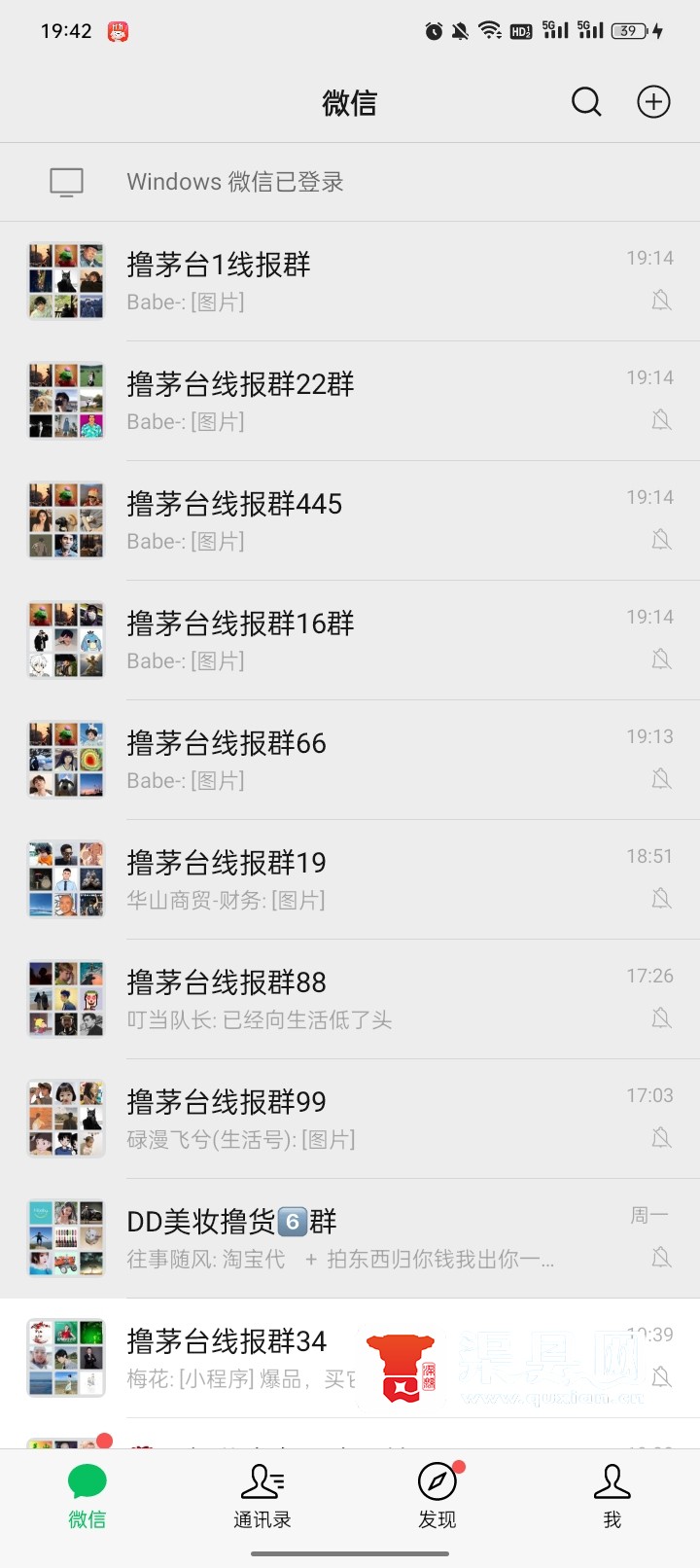This screenshot has height=1568, width=700.
Task: Switch to the 我 tab
Action: coord(612,1496)
